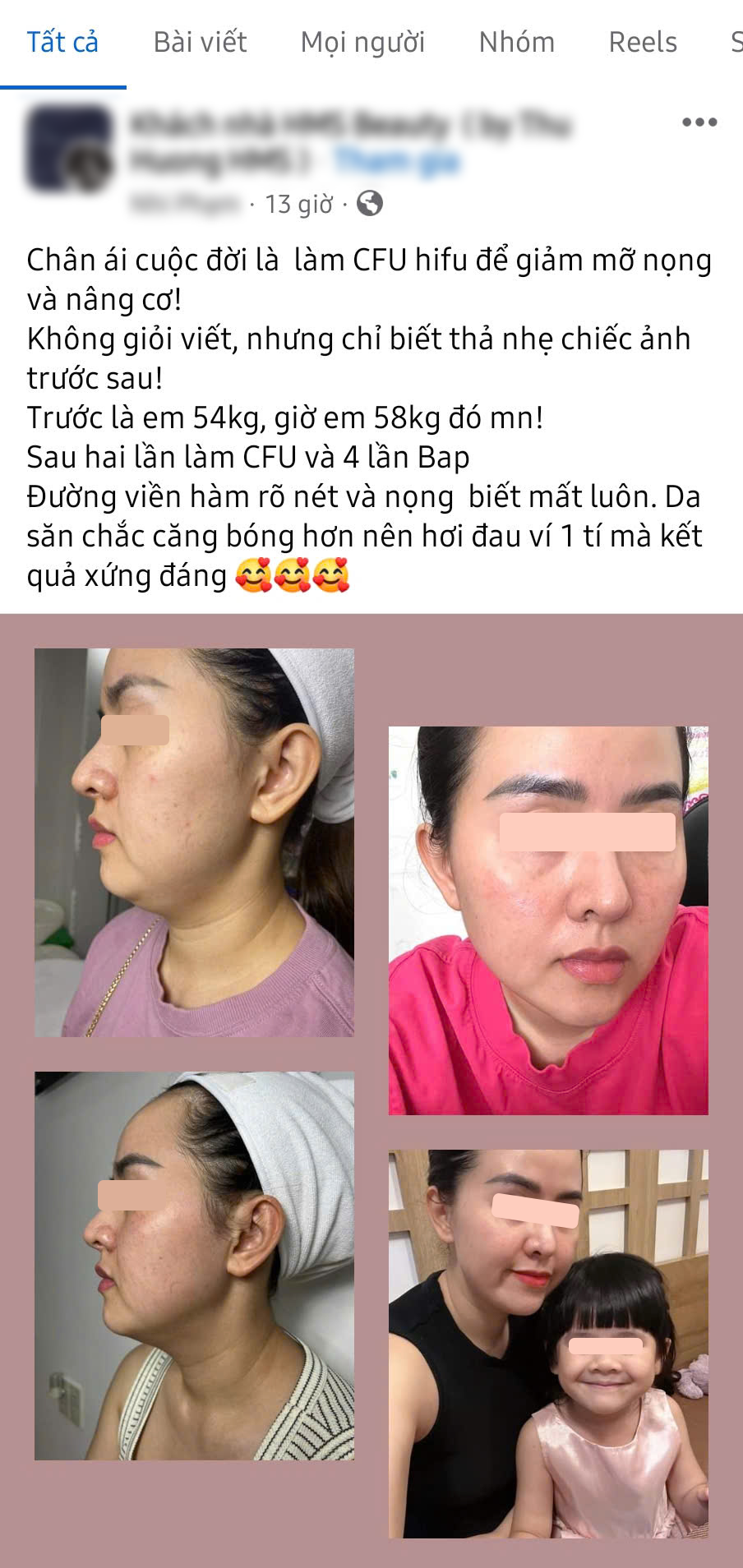743x1568 pixels.
Task: Open the post's three-dot options menu
Action: point(699,123)
